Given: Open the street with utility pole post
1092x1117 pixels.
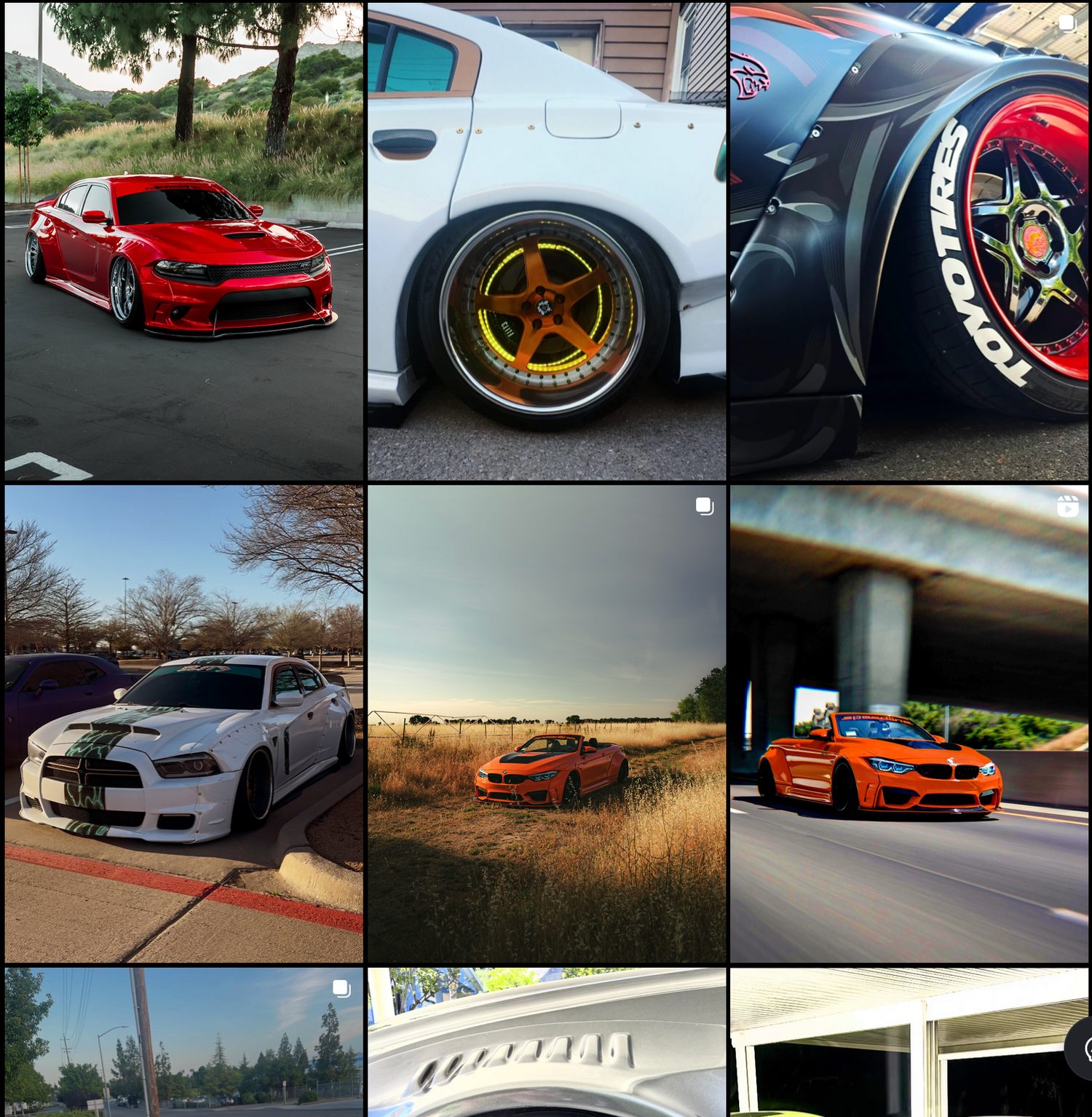Looking at the screenshot, I should (183, 1041).
